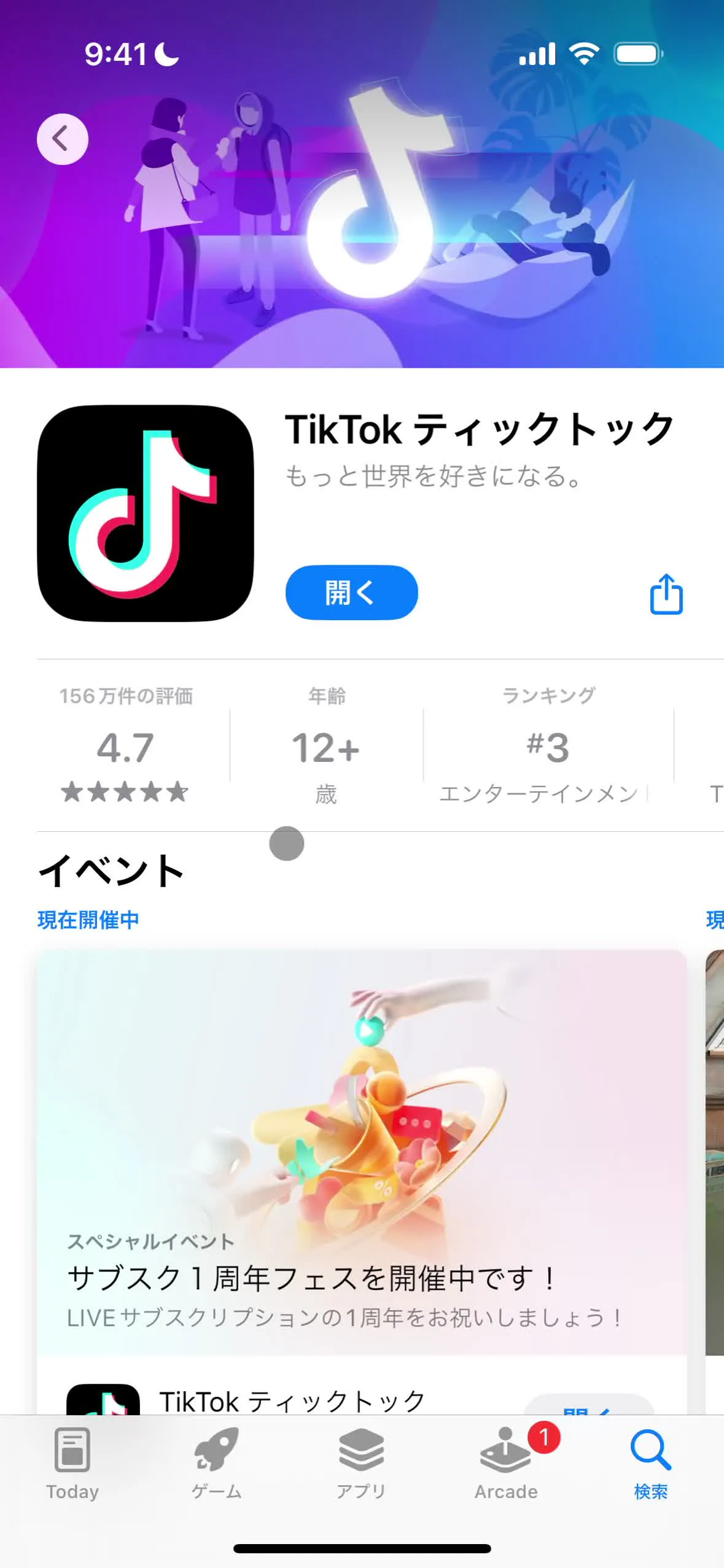Screen dimensions: 724x1568
Task: Switch to the ゲーム tab
Action: tap(217, 1463)
